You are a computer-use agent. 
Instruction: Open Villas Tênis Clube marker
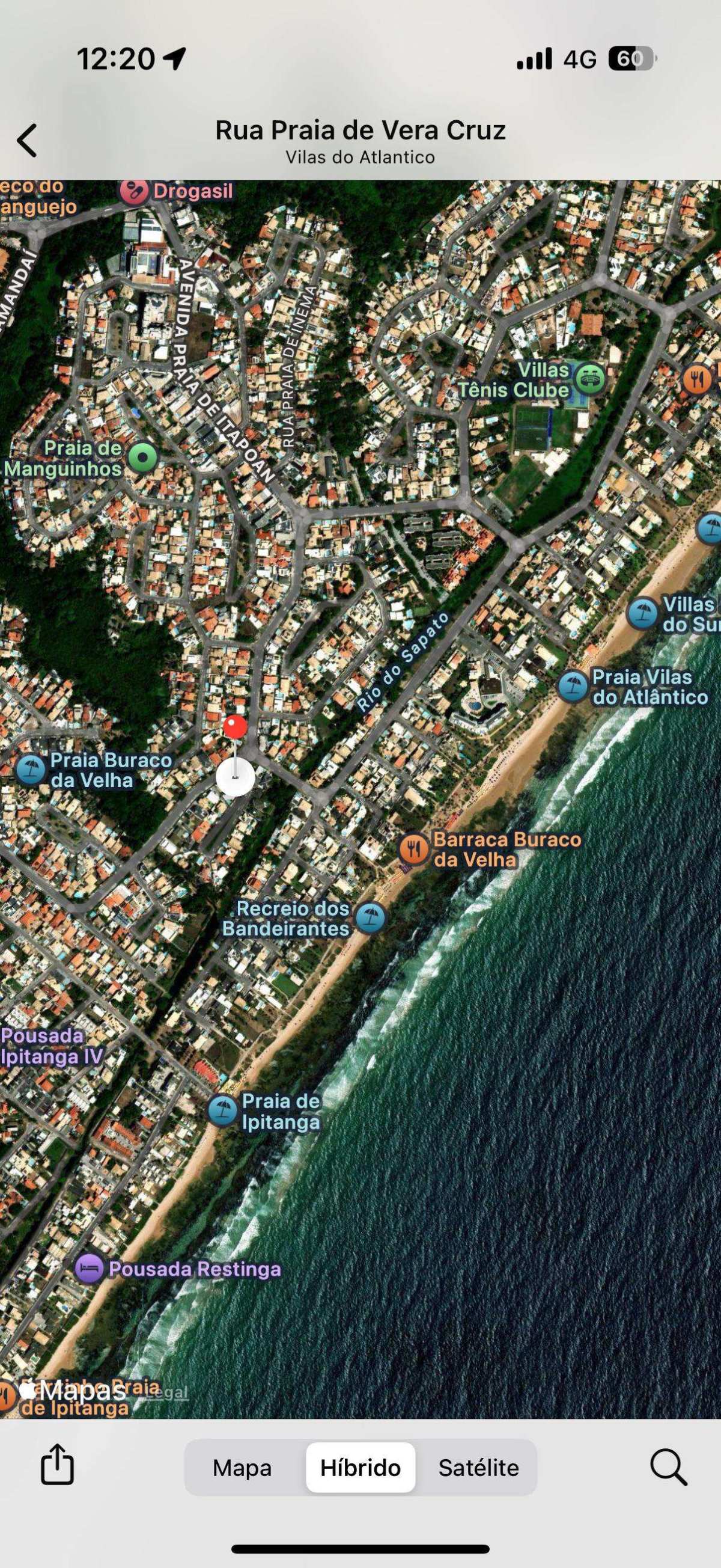tap(589, 379)
